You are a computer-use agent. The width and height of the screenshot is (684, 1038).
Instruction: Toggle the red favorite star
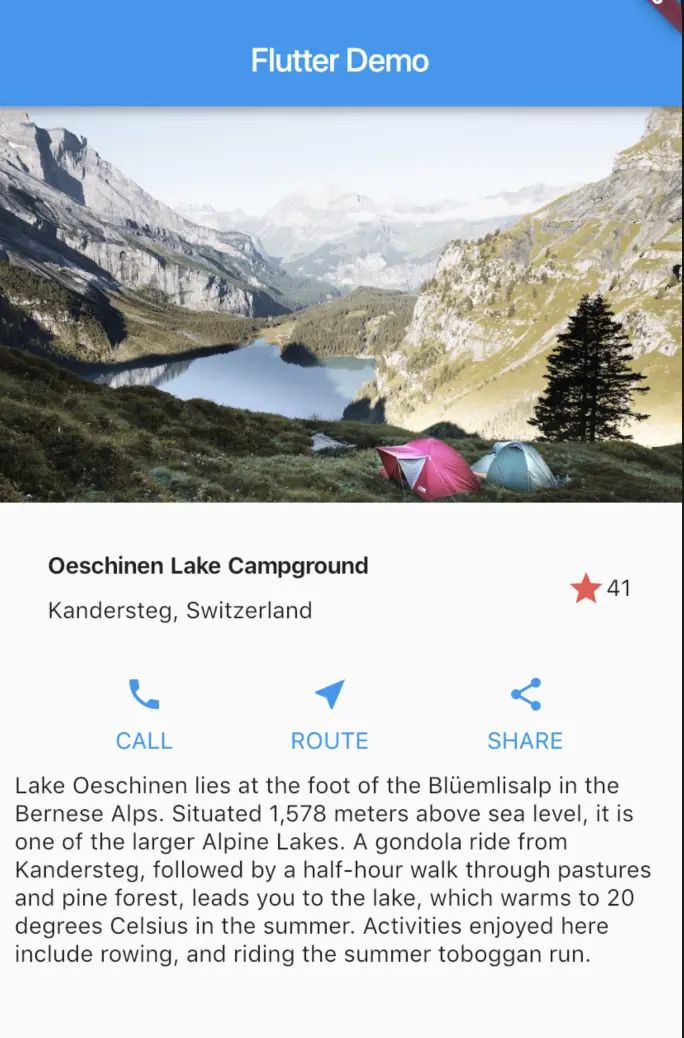pyautogui.click(x=586, y=589)
